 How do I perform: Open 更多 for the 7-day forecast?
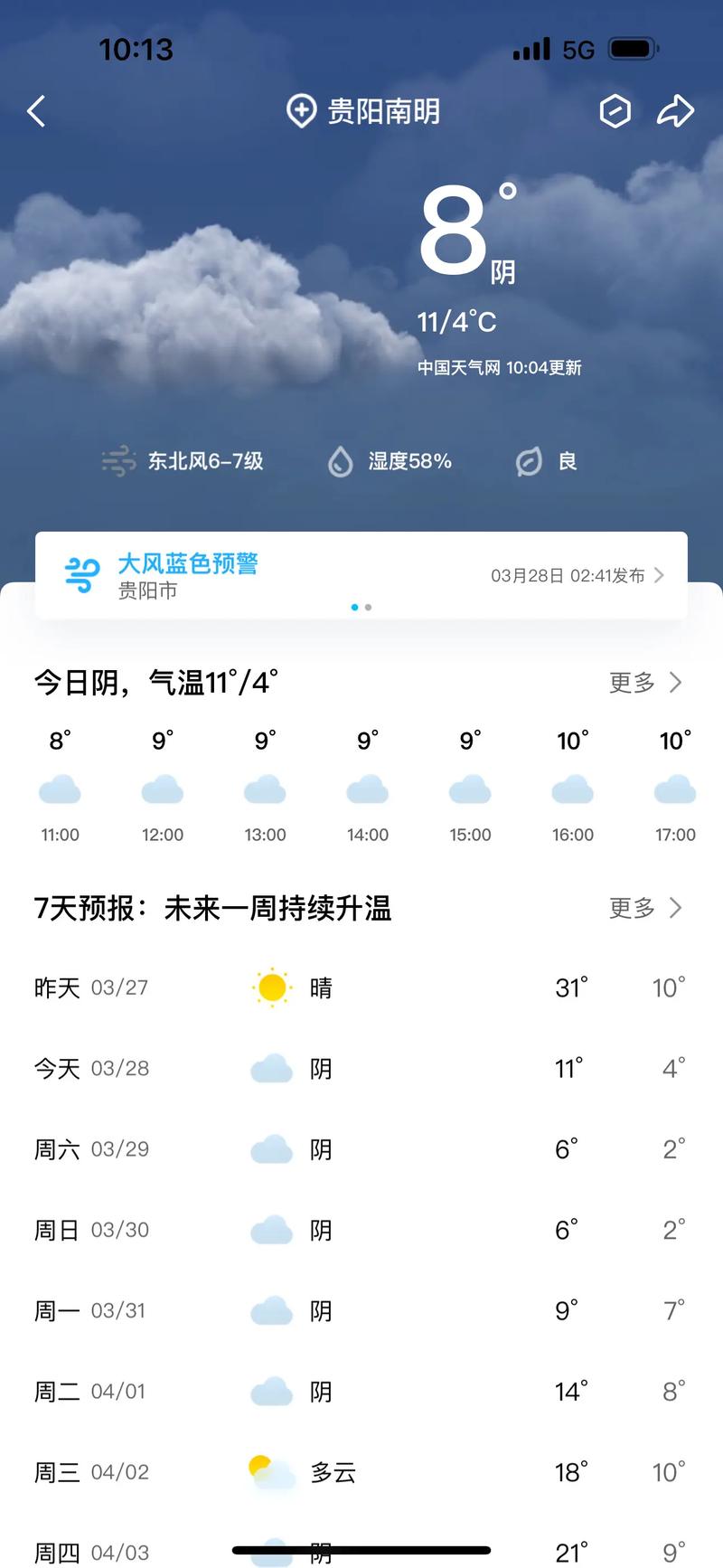(x=630, y=908)
